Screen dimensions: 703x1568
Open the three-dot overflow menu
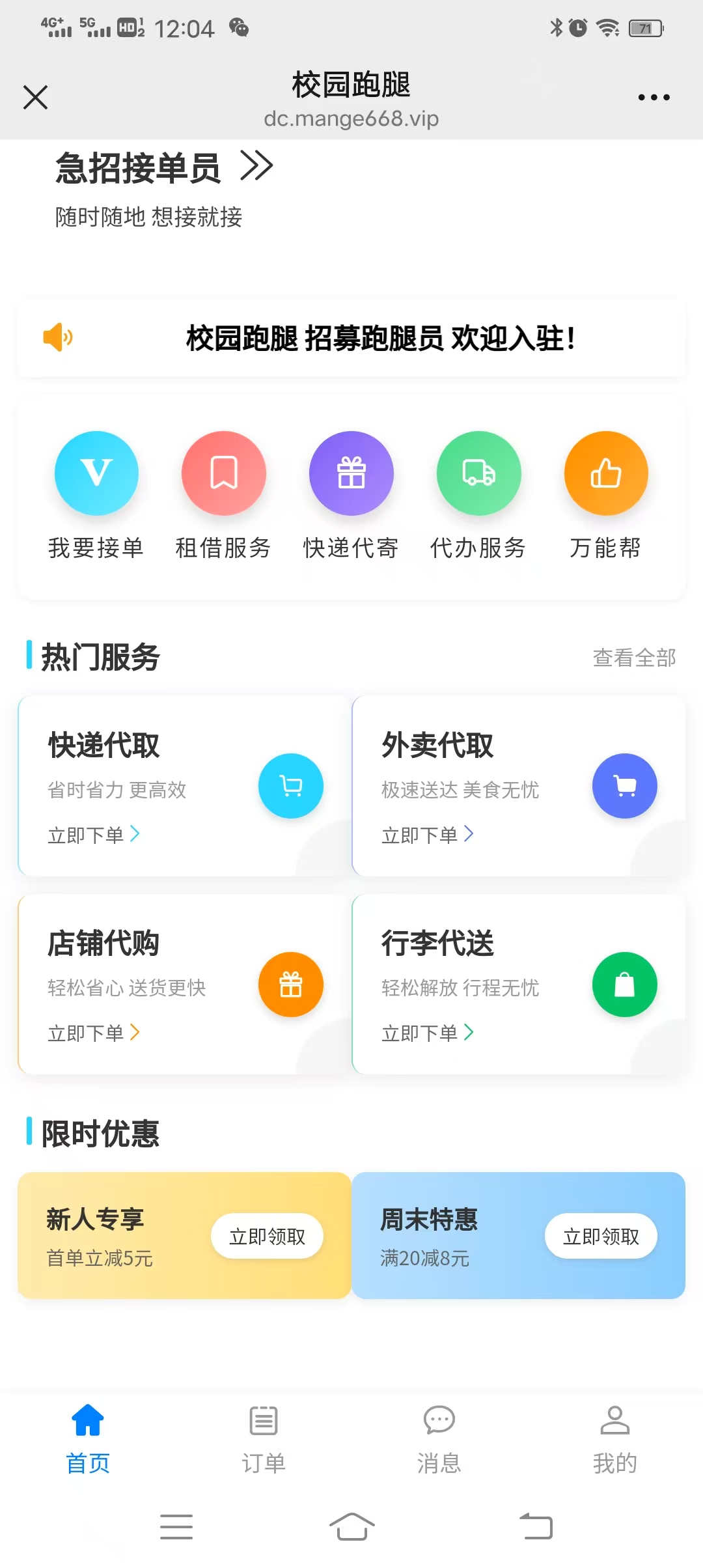pos(654,98)
